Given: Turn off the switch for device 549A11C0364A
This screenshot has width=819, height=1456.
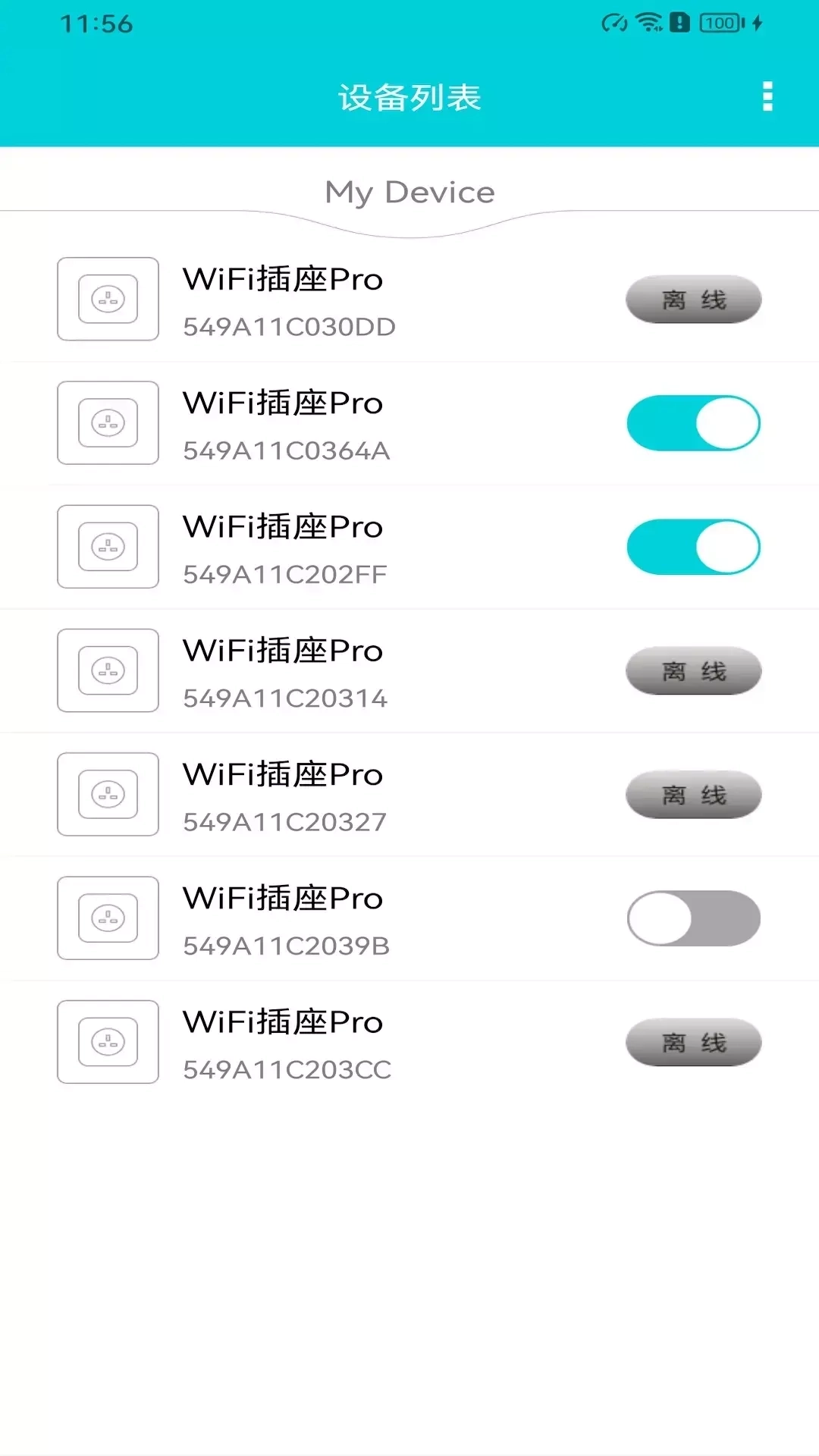Looking at the screenshot, I should 694,422.
